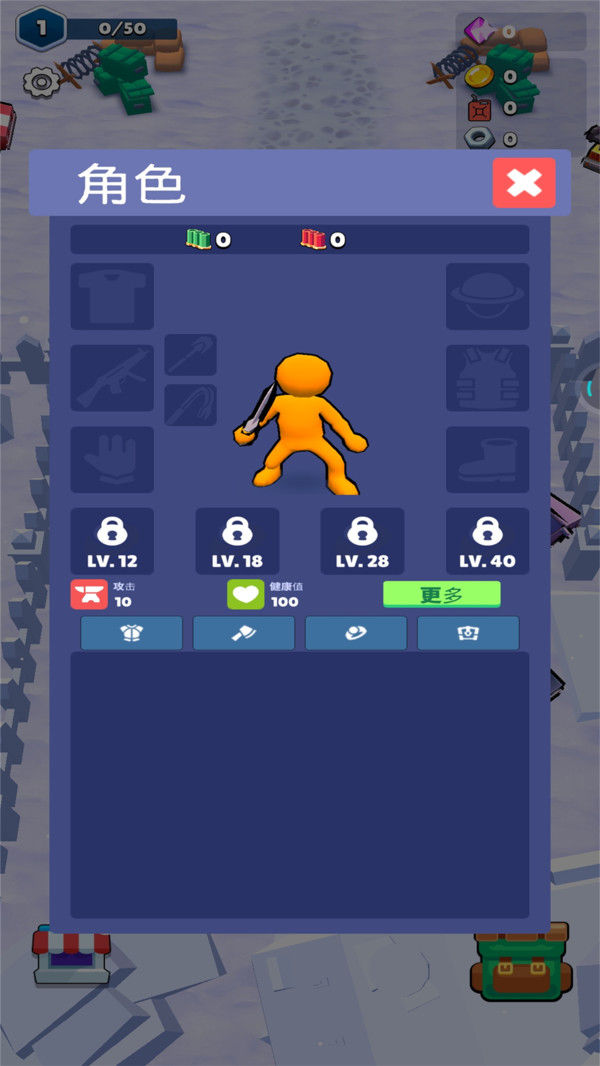Tap the locked LV. 12 slot
The image size is (600, 1066).
click(112, 541)
